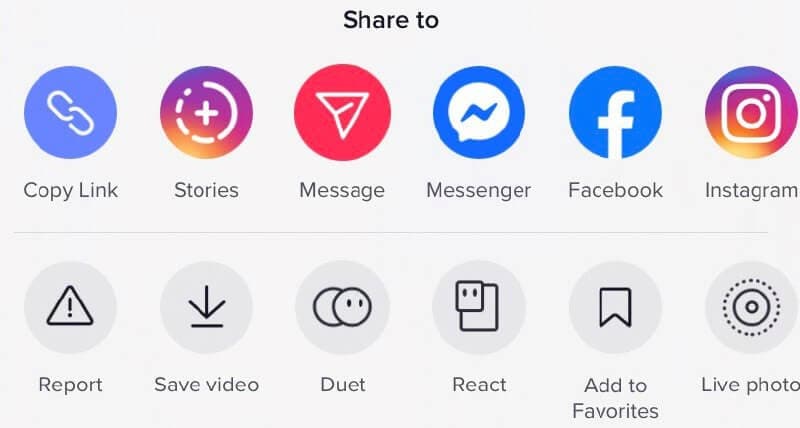Start a Duet

click(342, 308)
